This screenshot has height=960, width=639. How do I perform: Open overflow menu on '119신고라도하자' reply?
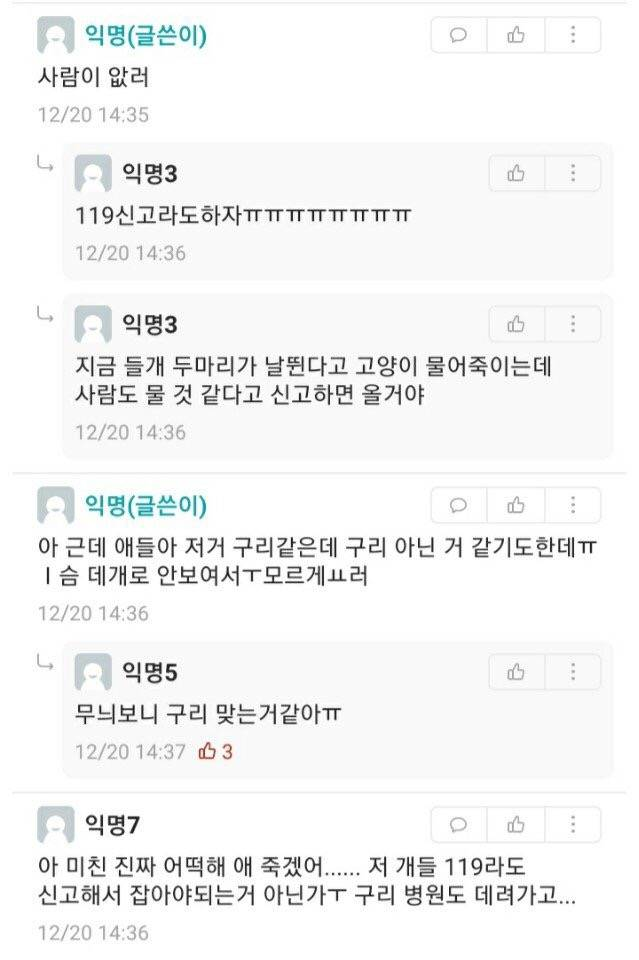point(573,174)
